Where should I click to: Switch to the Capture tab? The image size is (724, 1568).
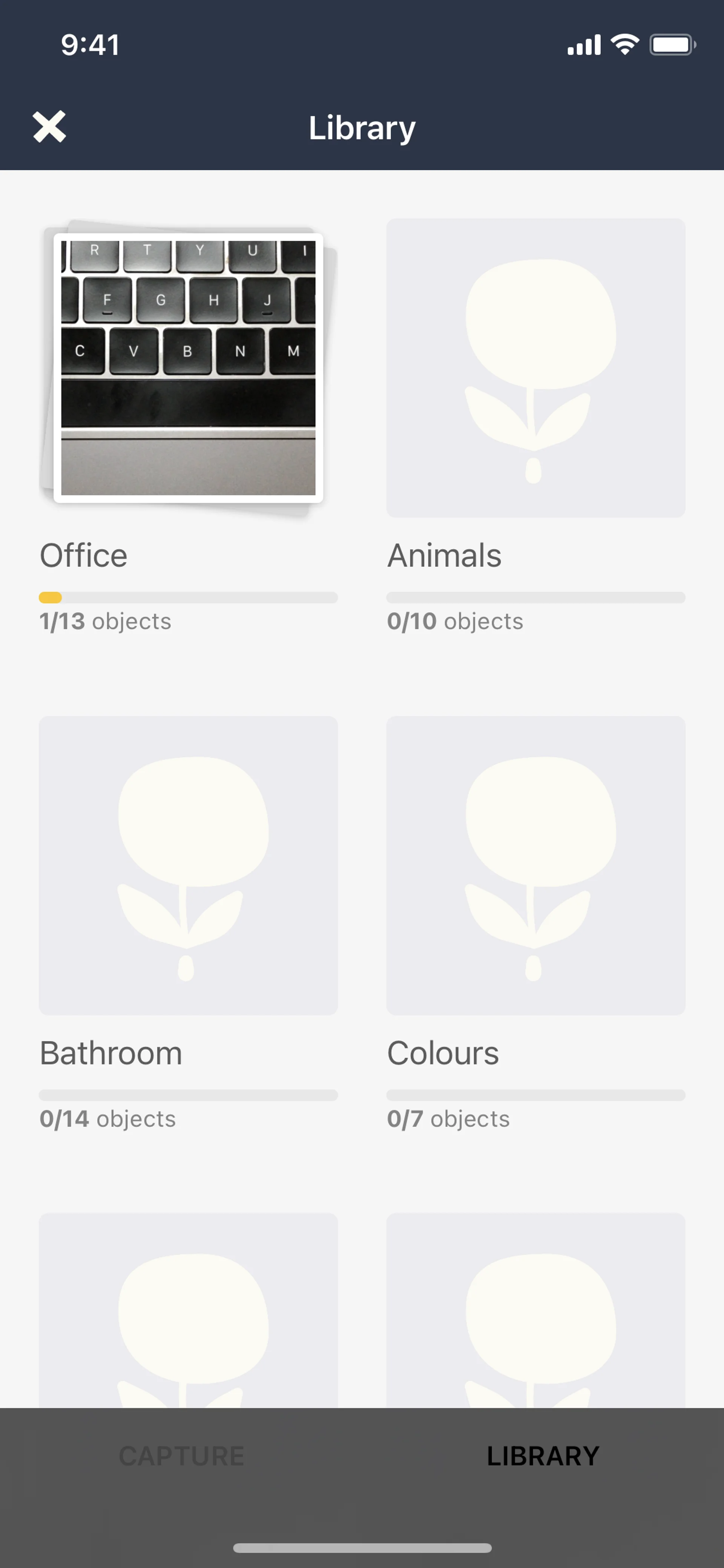(x=181, y=1456)
